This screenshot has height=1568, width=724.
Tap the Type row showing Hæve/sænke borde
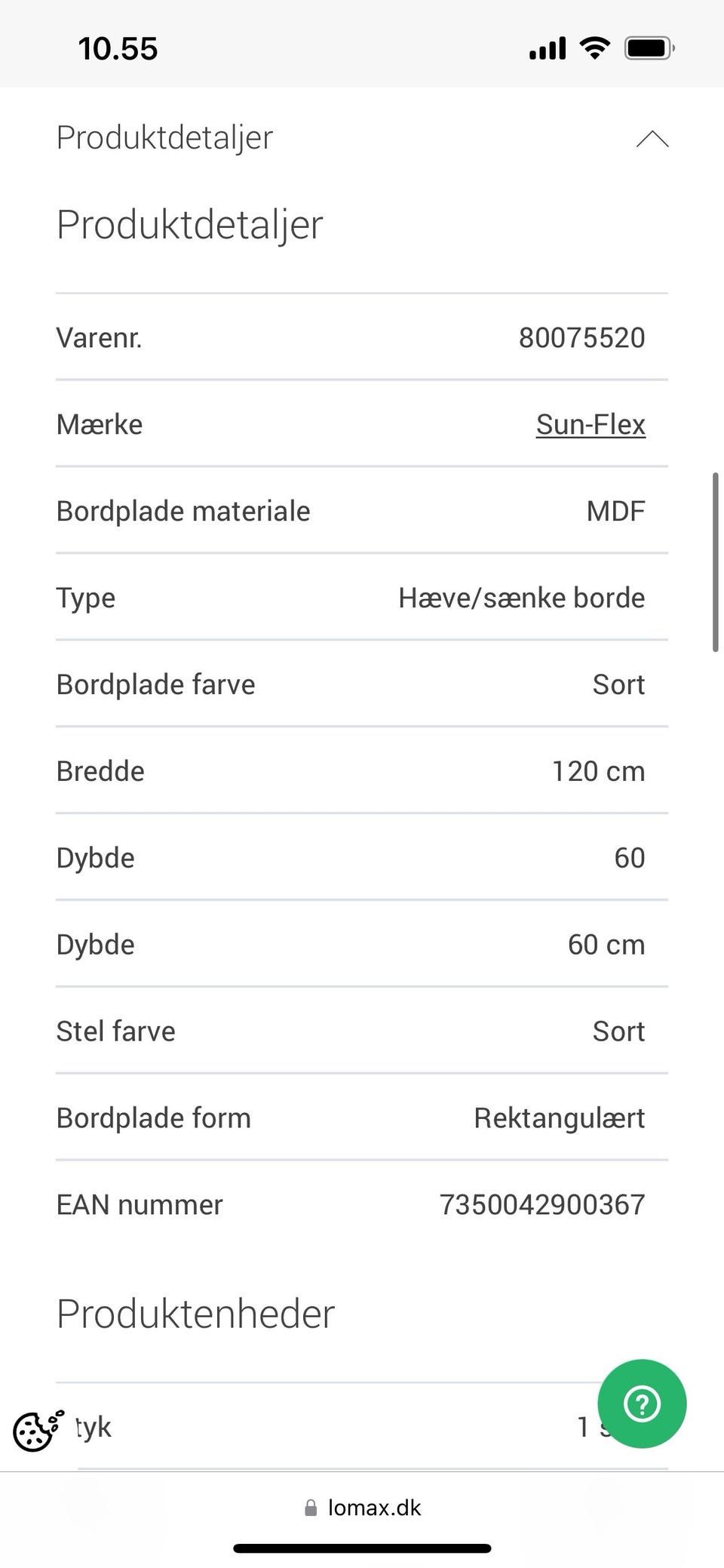pyautogui.click(x=362, y=597)
